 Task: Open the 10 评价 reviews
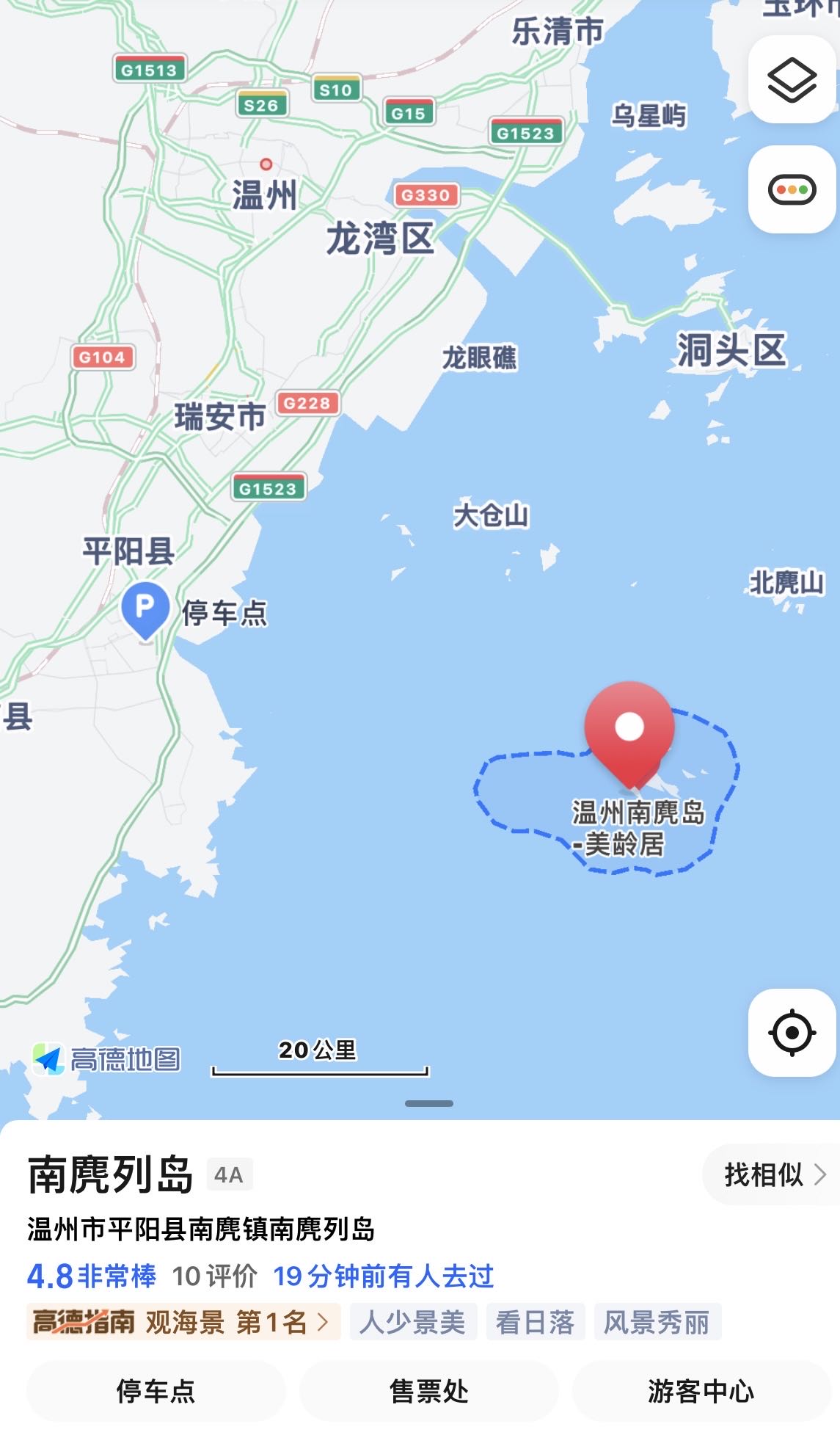214,1276
